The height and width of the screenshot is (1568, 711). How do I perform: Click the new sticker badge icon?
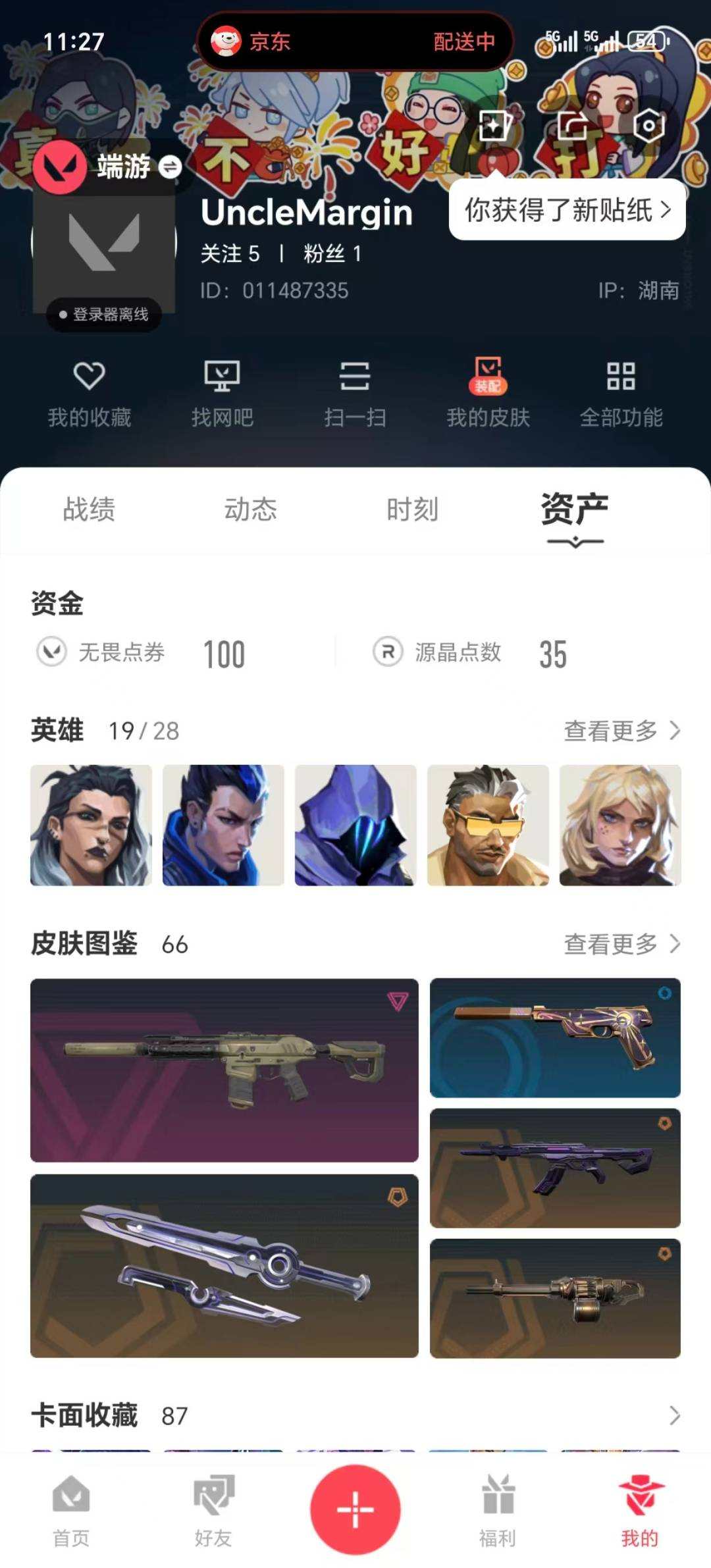click(494, 125)
